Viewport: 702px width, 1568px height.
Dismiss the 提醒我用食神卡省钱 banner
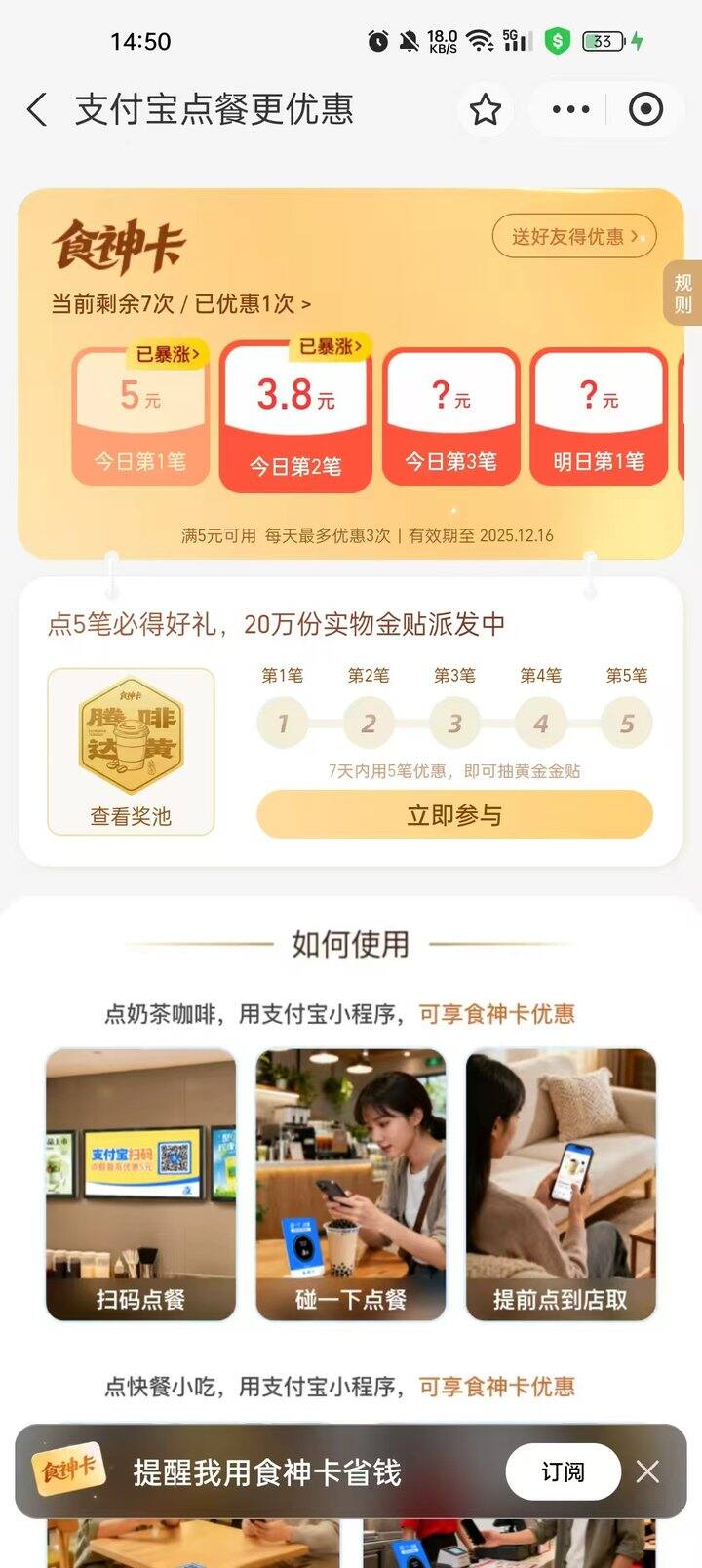point(648,1471)
